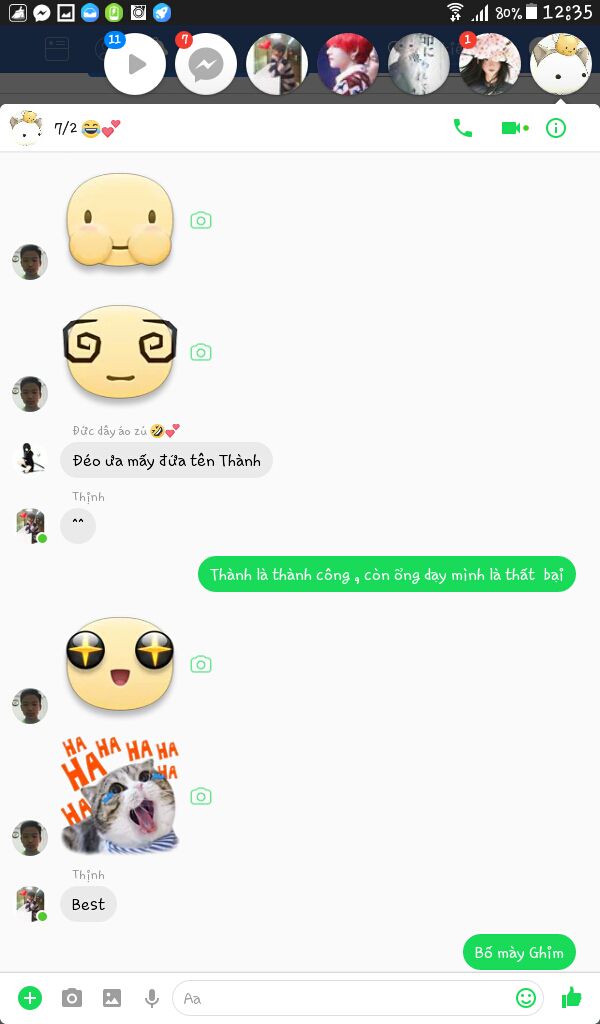Record a voice message
600x1024 pixels.
152,997
